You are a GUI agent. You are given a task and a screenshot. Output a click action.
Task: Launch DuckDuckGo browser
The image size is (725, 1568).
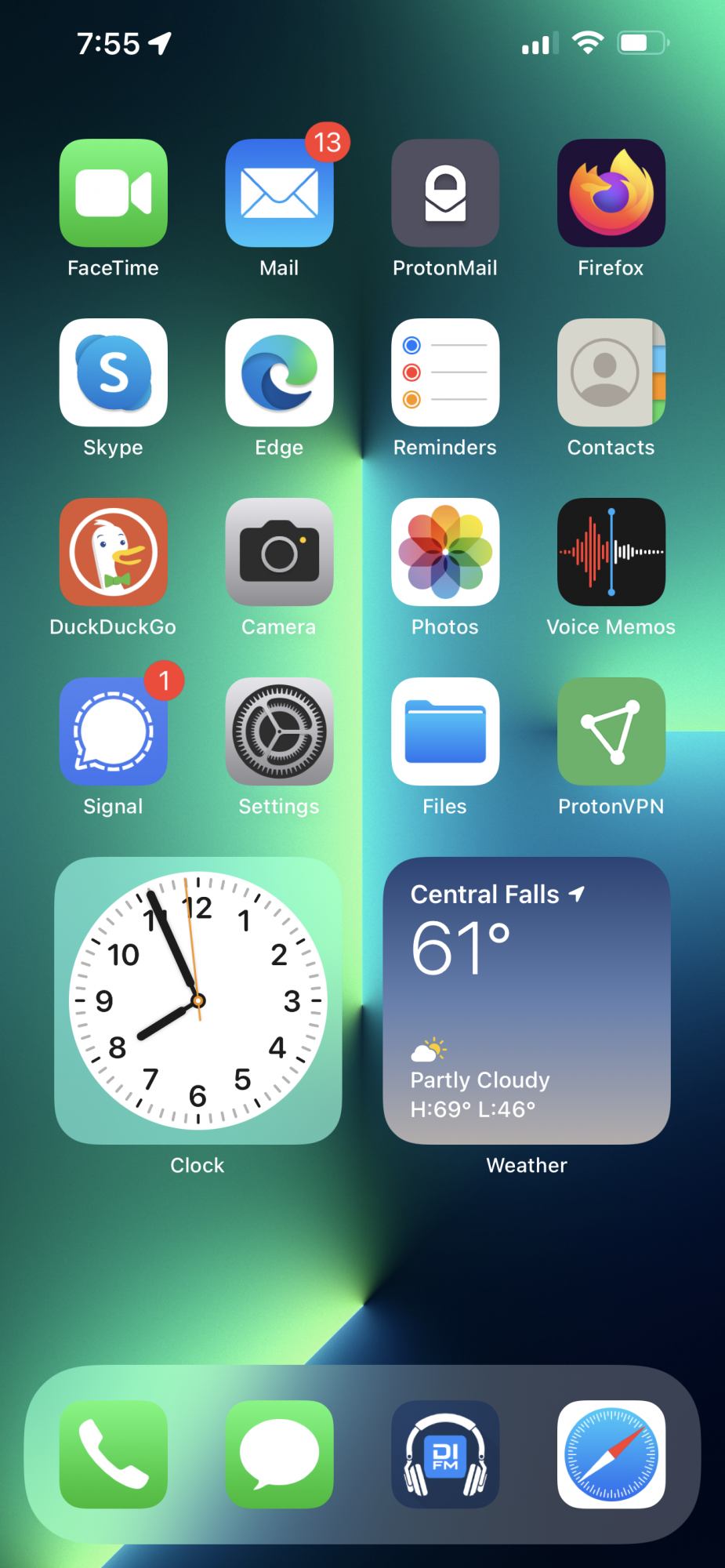coord(114,552)
